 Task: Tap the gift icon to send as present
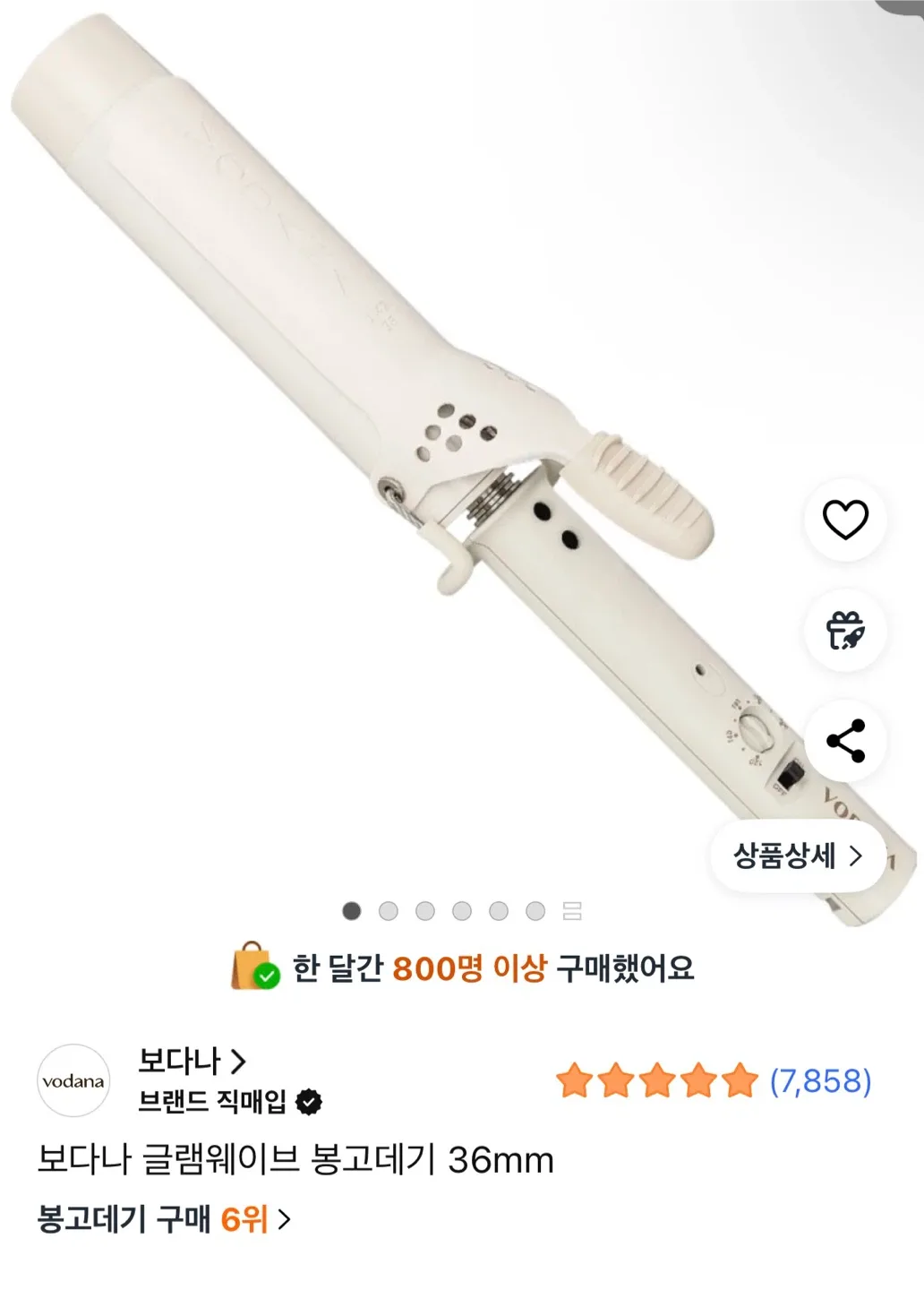(845, 631)
